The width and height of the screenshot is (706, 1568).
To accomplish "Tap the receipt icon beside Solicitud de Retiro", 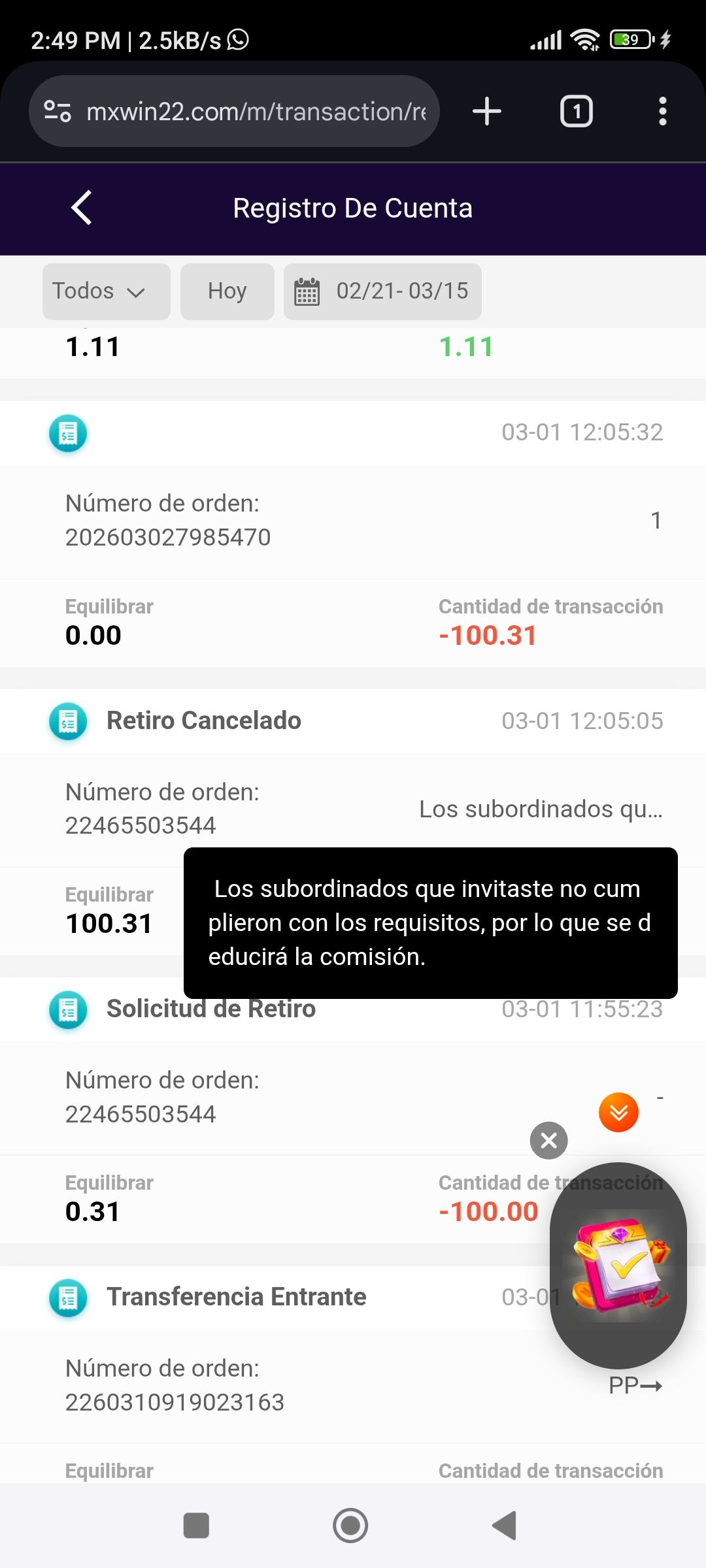I will click(x=68, y=1010).
